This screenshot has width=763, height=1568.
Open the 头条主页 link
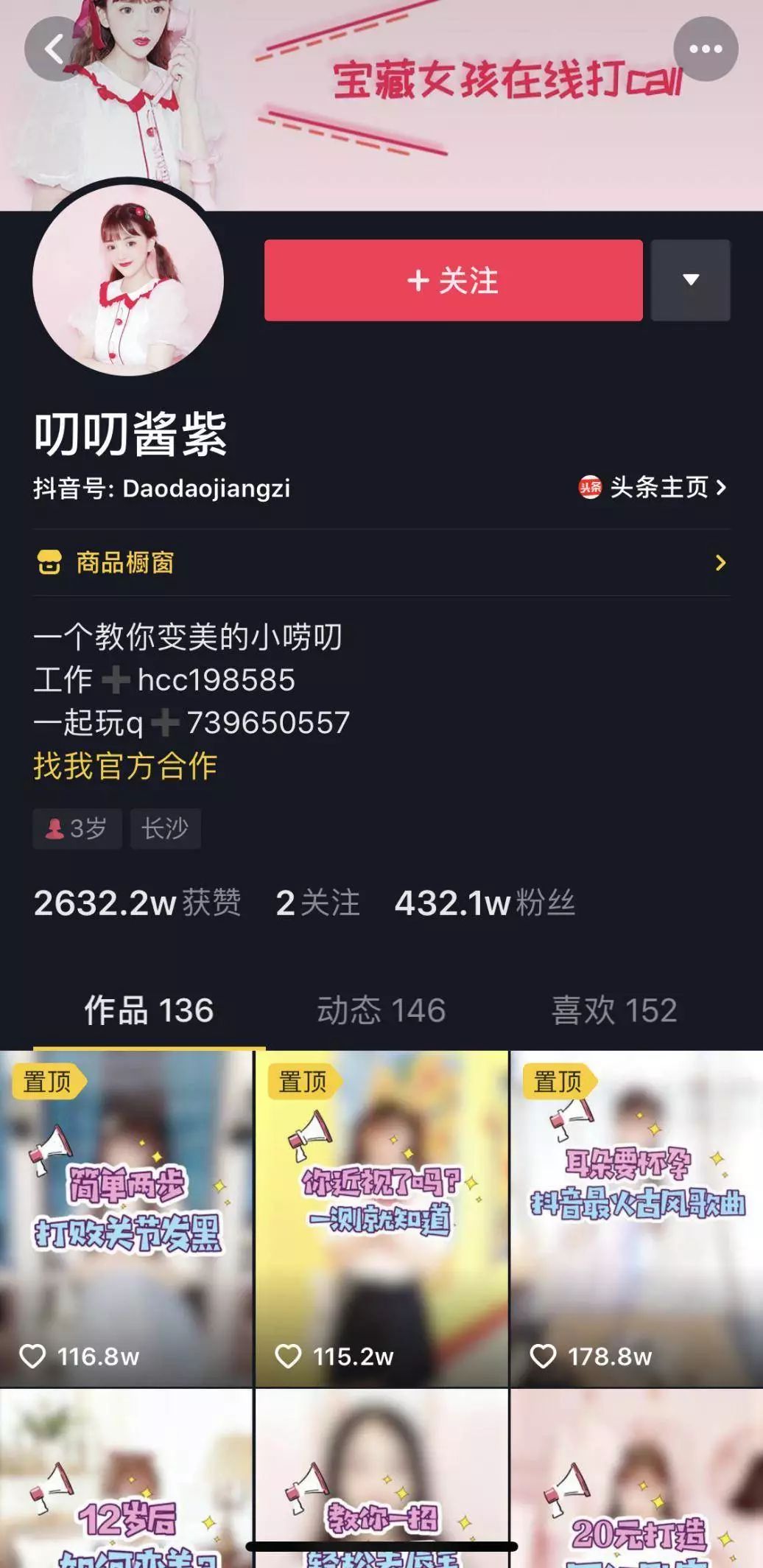point(653,487)
